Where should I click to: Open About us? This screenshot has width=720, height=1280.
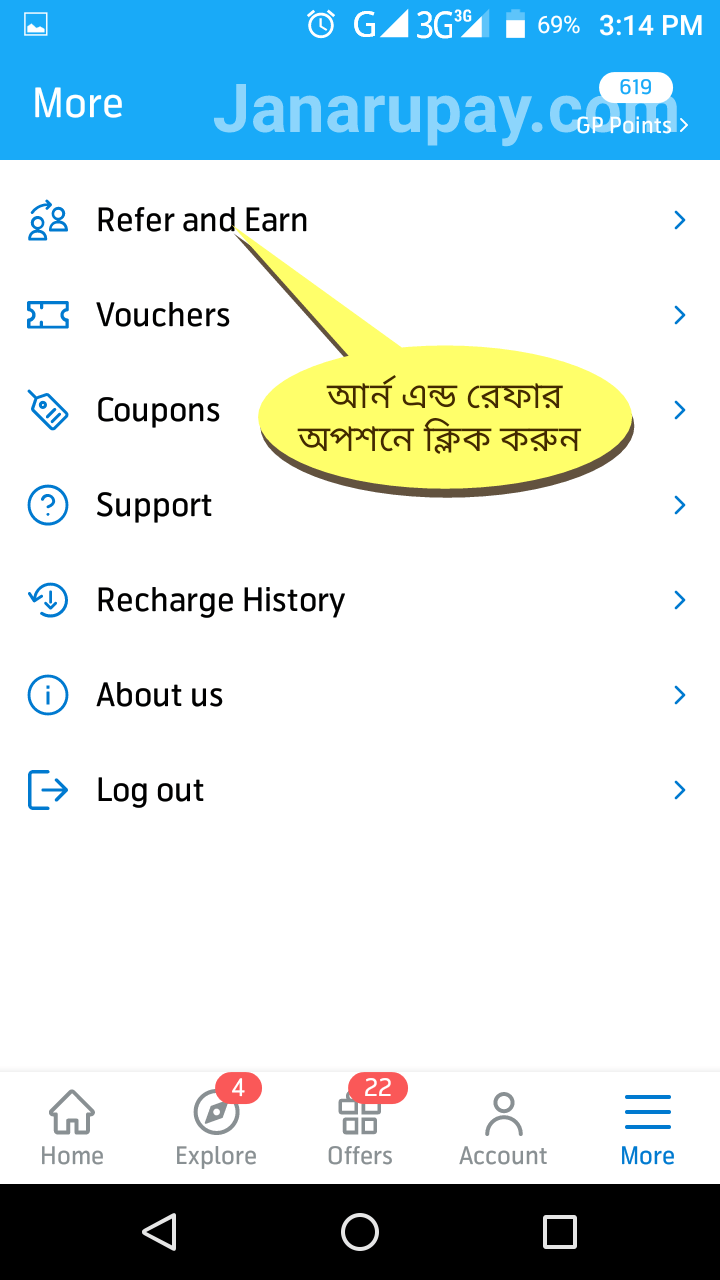pyautogui.click(x=360, y=695)
